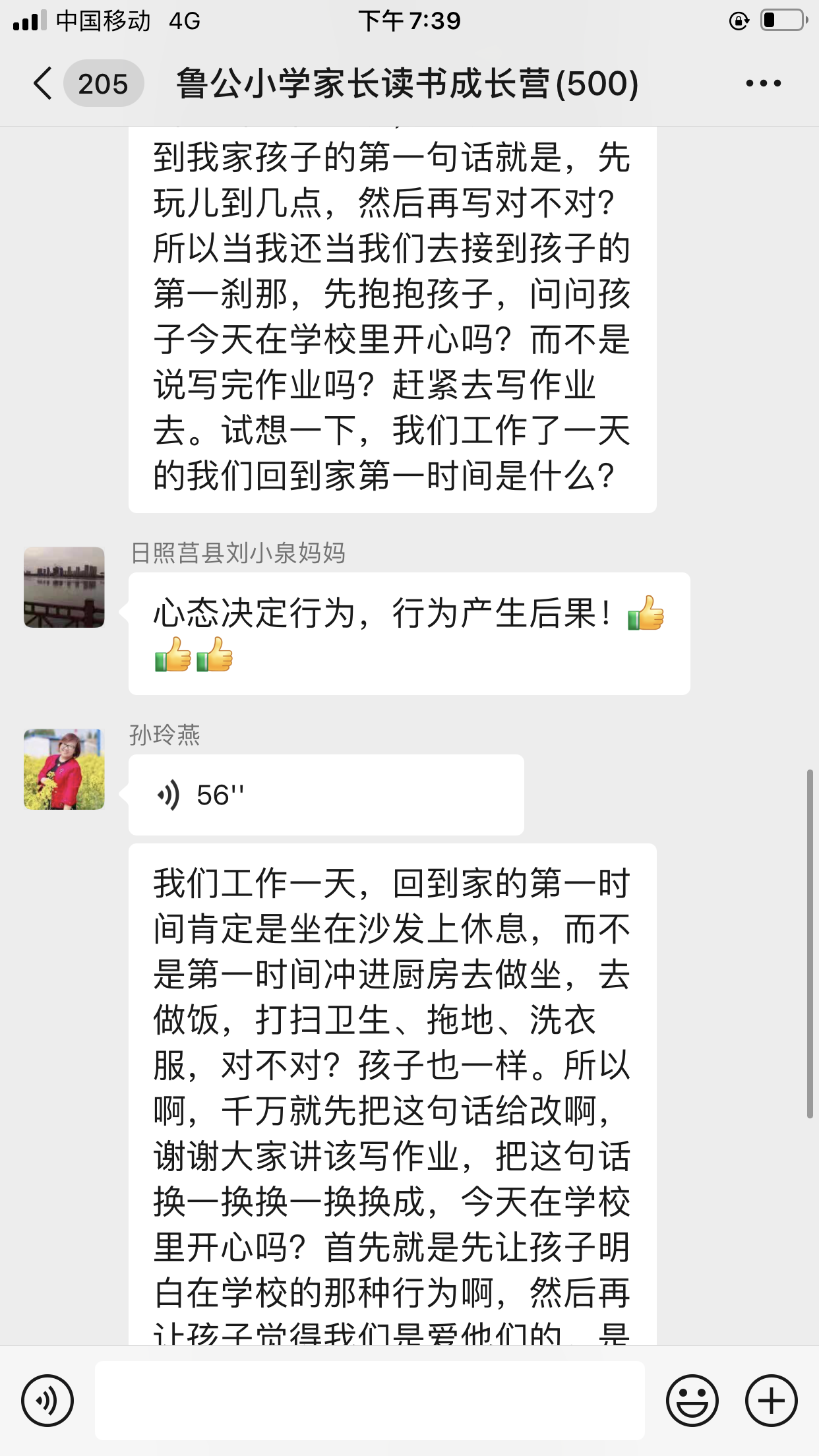Image resolution: width=819 pixels, height=1456 pixels.
Task: Tap the 下午 7:39 clock display
Action: coord(409,20)
